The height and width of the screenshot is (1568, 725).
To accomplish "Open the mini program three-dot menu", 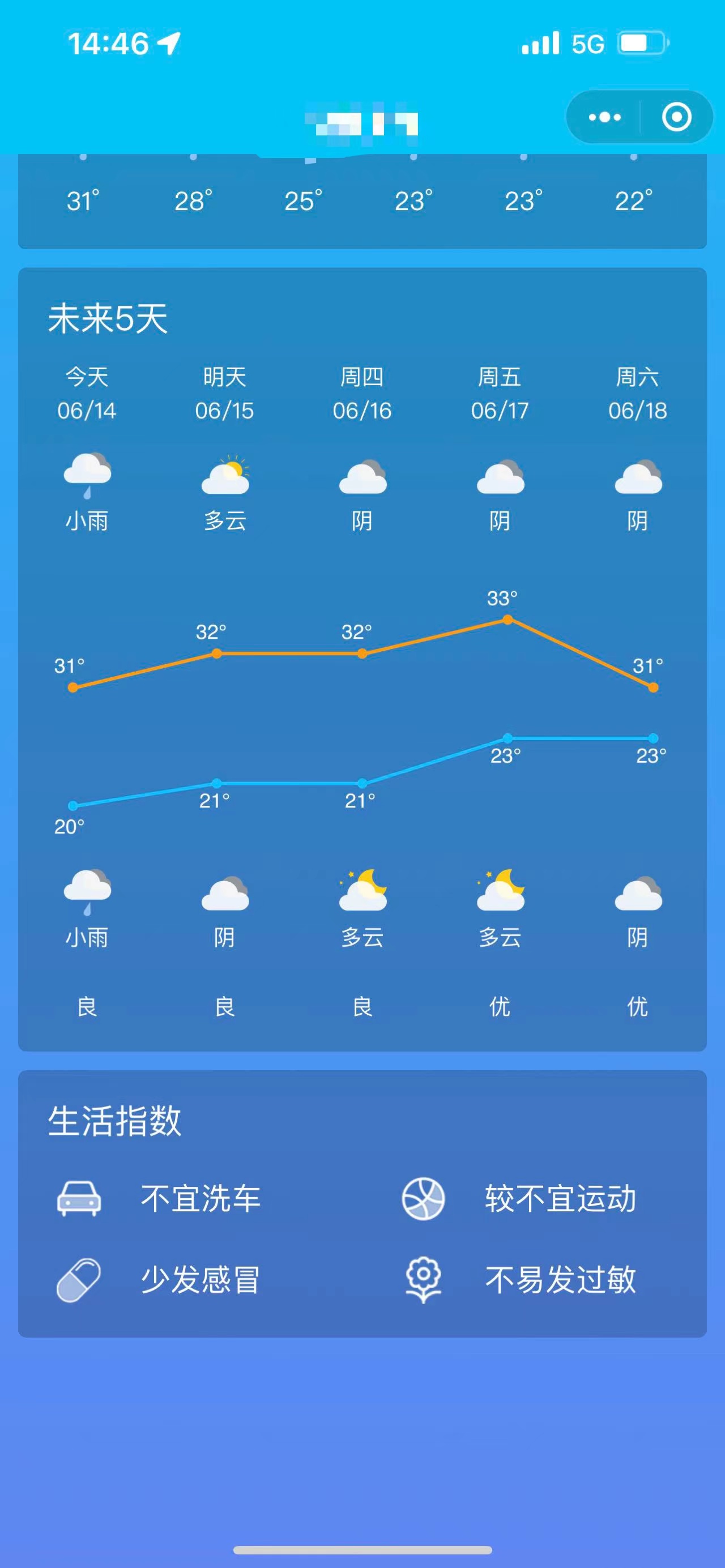I will 604,117.
